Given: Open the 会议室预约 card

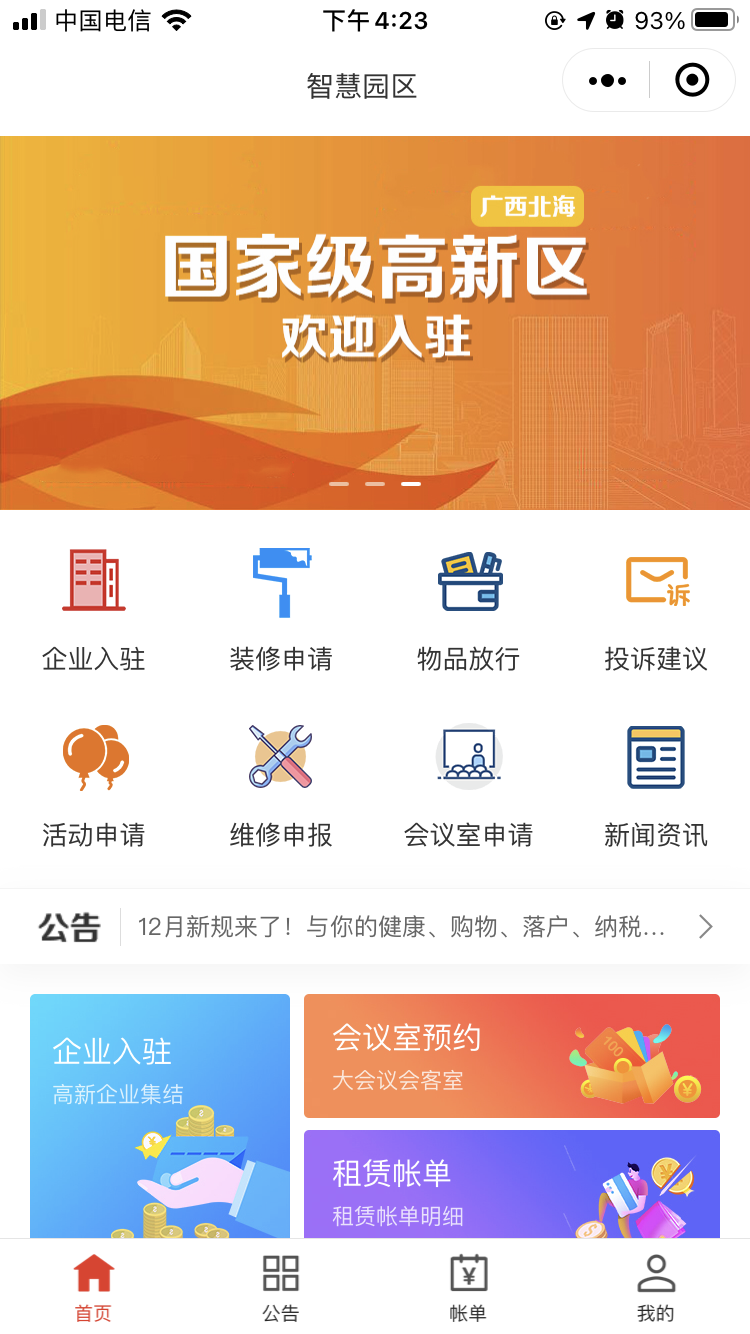Looking at the screenshot, I should tap(512, 1056).
